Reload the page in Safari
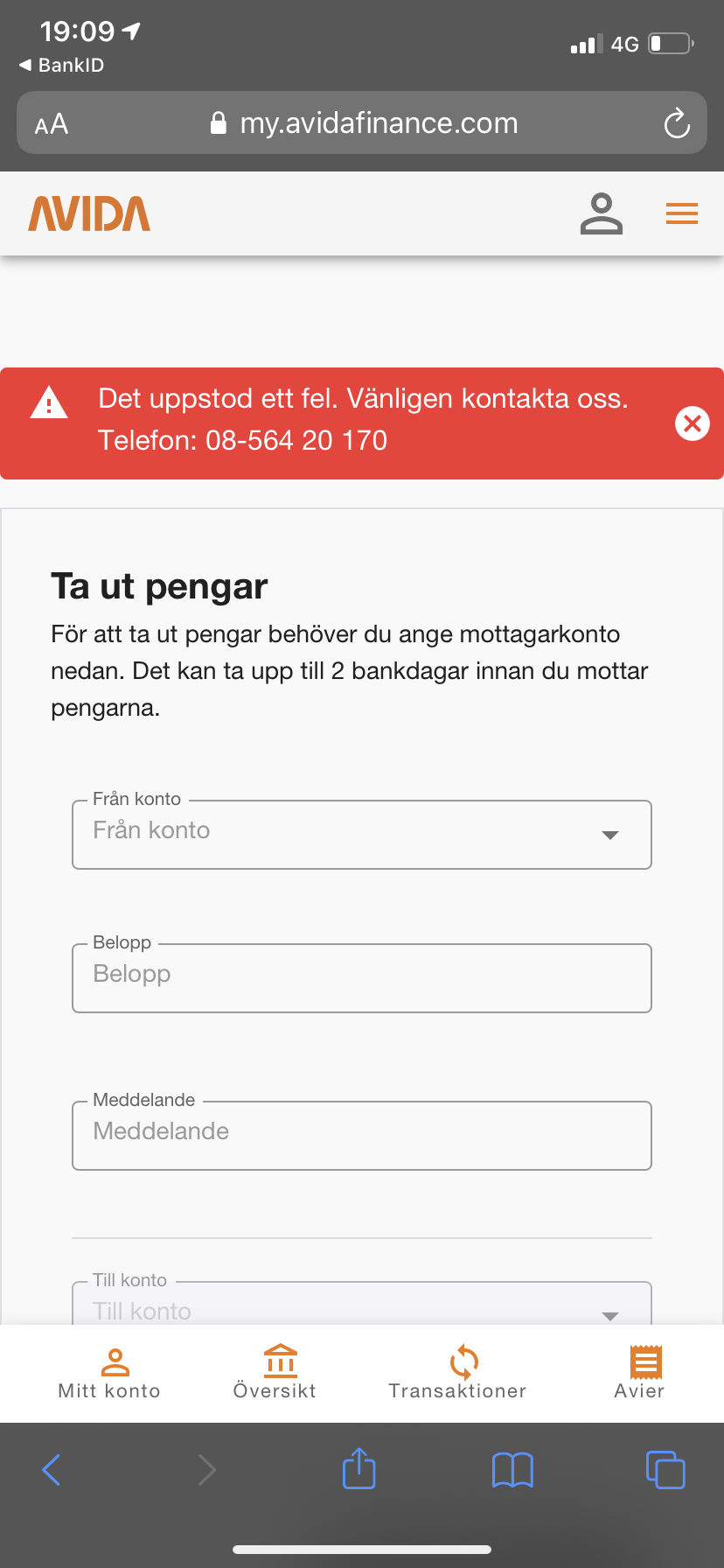Image resolution: width=724 pixels, height=1568 pixels. click(676, 122)
